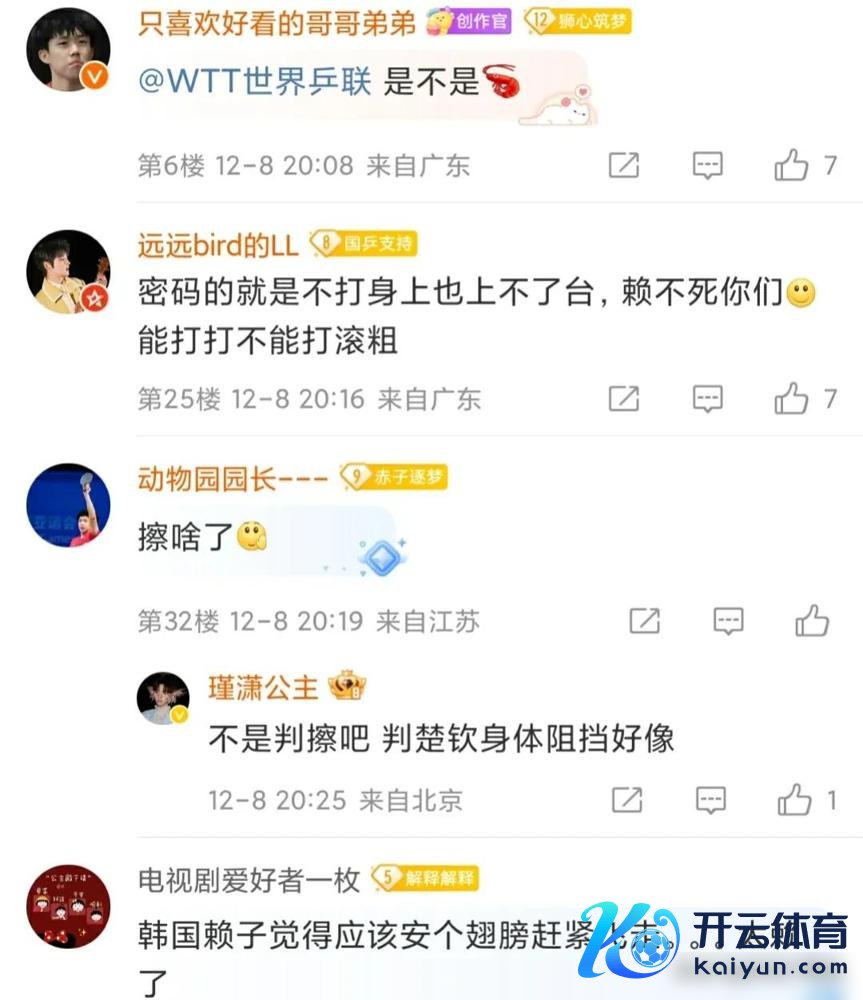
Task: Open 瑾潇公主's profile picture
Action: [x=163, y=697]
